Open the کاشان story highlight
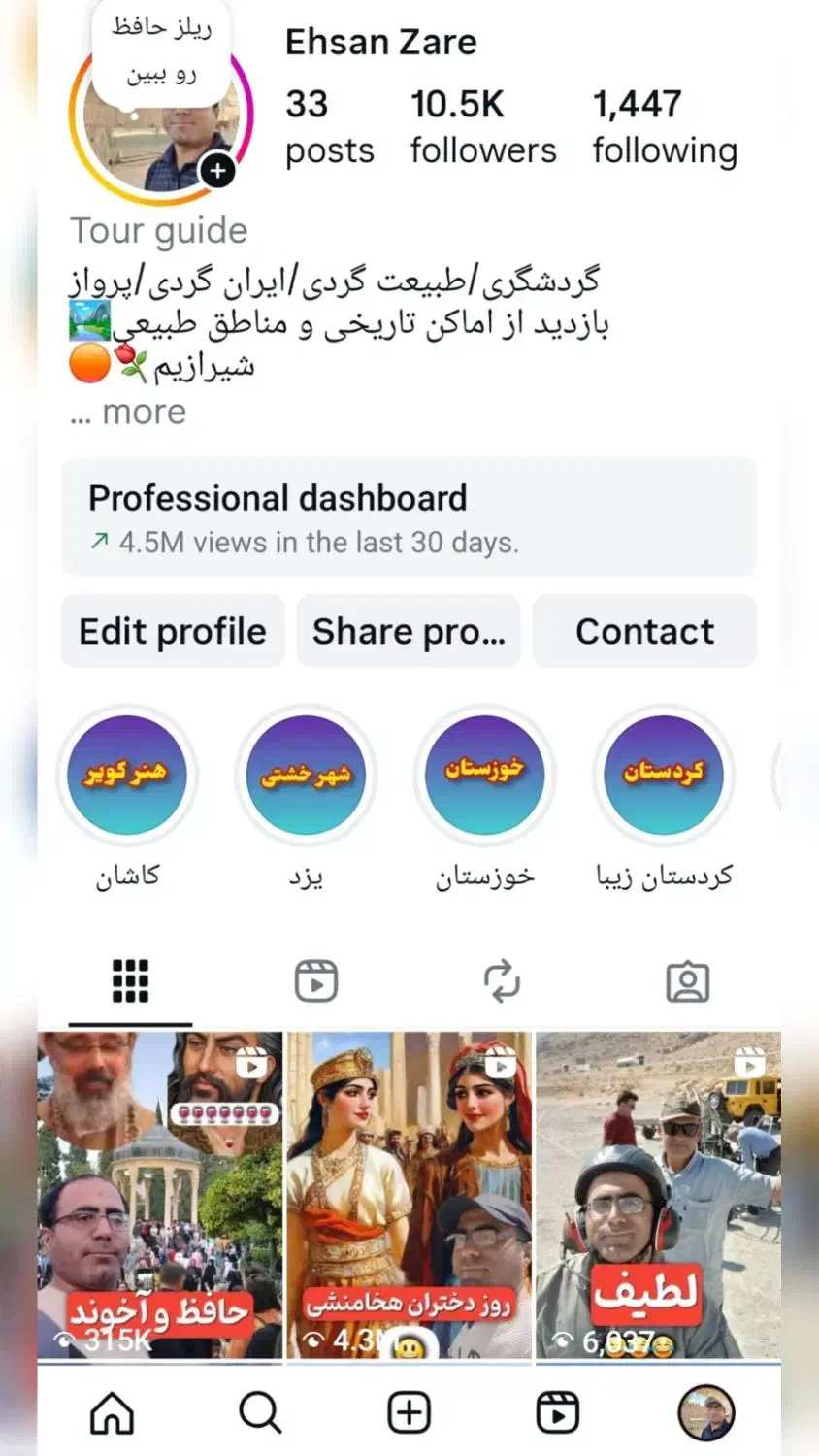Viewport: 819px width, 1456px height. tap(127, 776)
